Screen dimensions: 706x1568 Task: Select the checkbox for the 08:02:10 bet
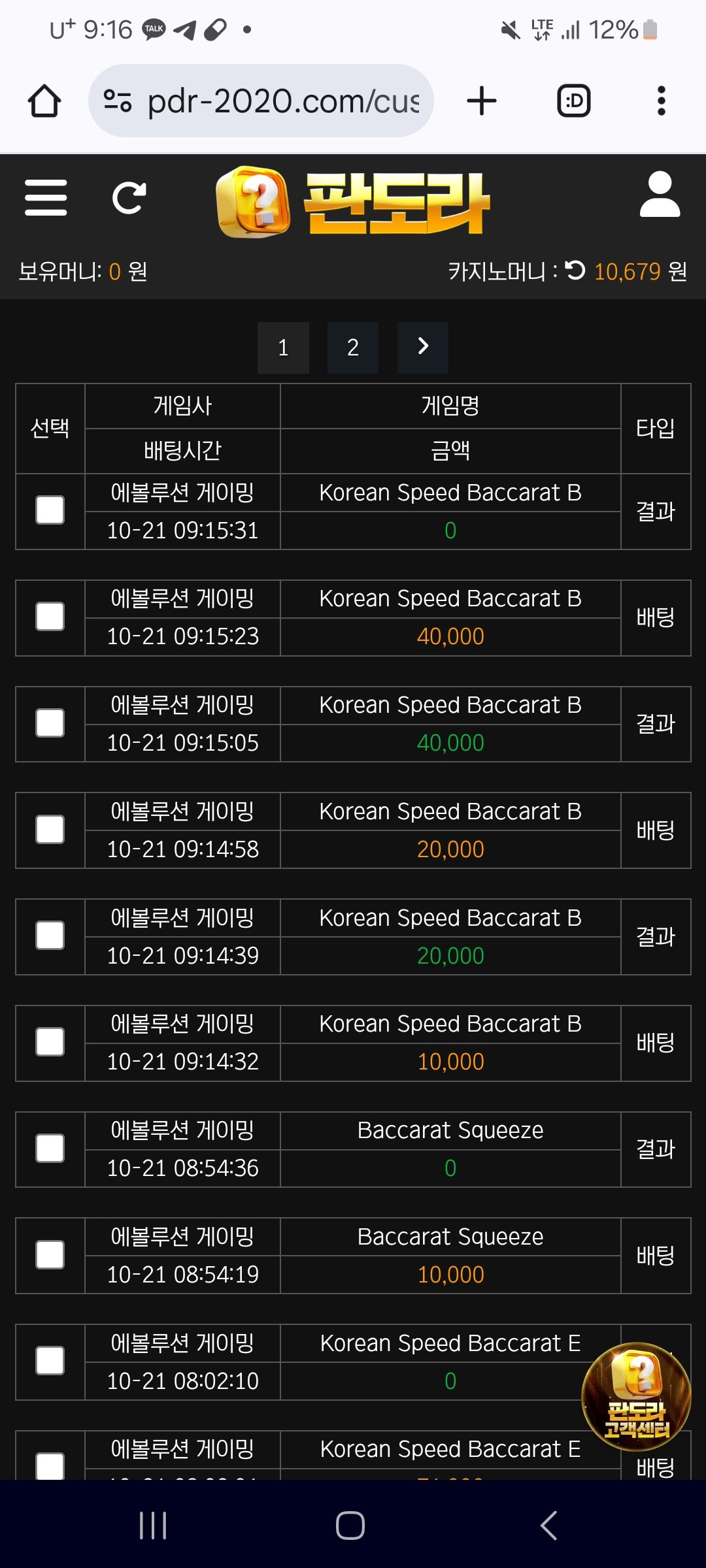pyautogui.click(x=50, y=1361)
